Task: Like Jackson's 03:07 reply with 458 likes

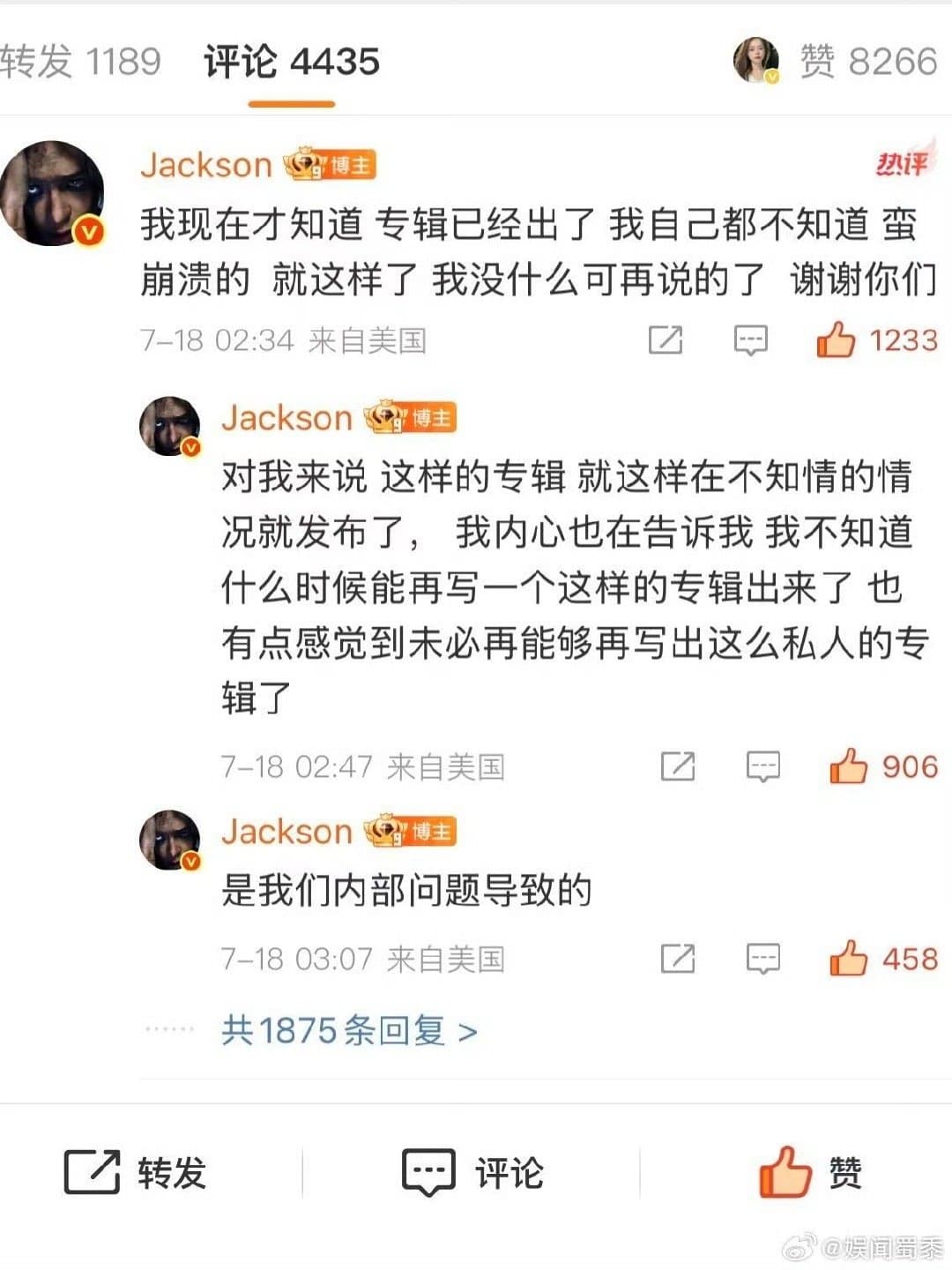Action: coord(848,959)
